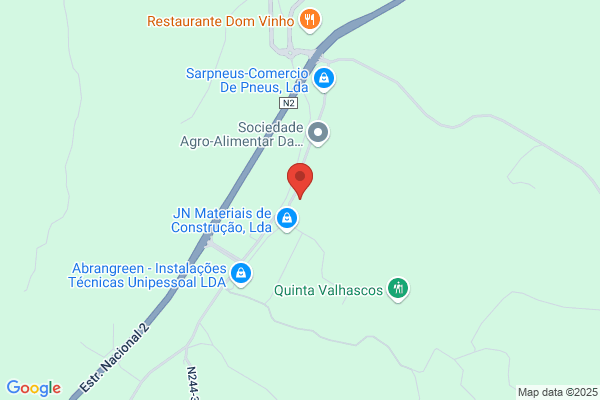The height and width of the screenshot is (400, 600).
Task: Open the Google logo link
Action: pos(33,388)
